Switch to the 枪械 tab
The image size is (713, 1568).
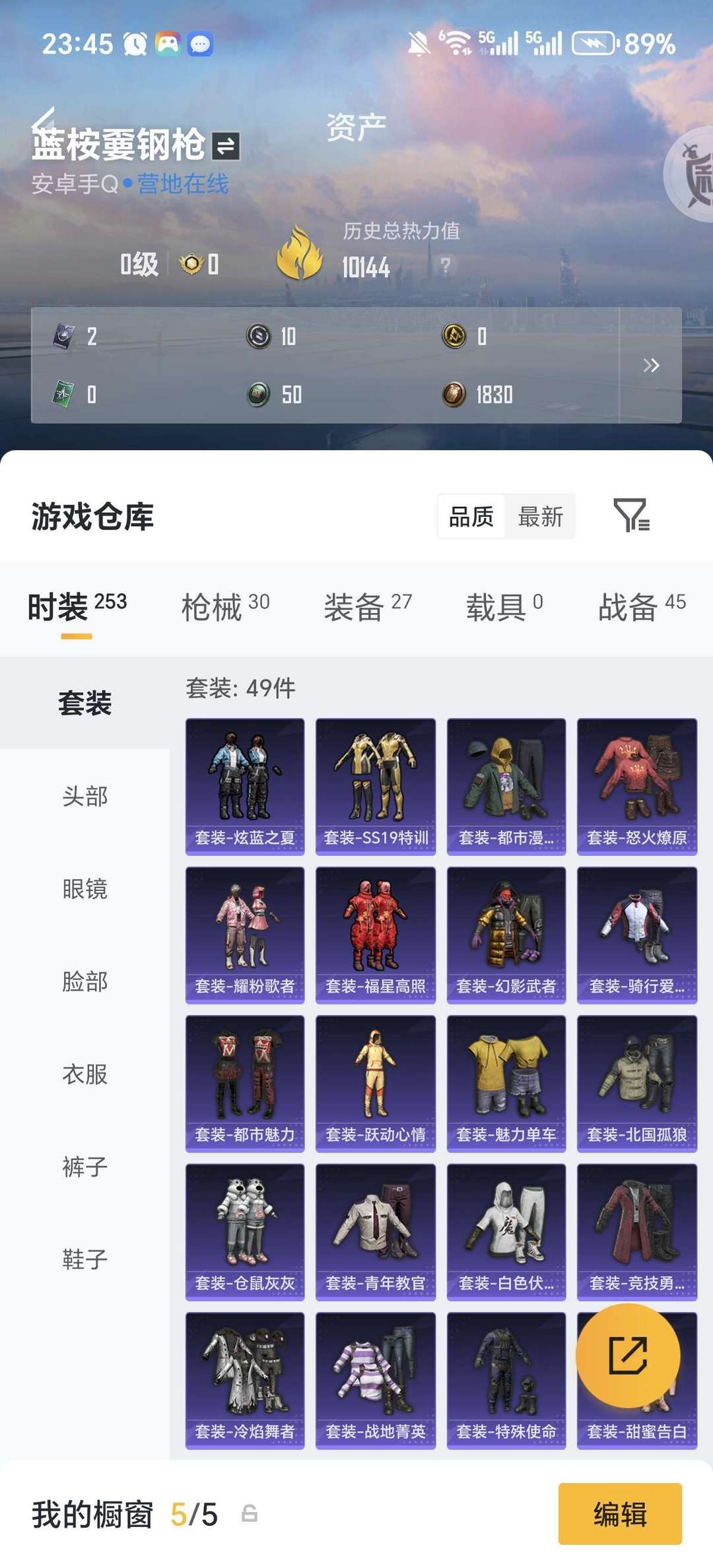click(x=225, y=606)
